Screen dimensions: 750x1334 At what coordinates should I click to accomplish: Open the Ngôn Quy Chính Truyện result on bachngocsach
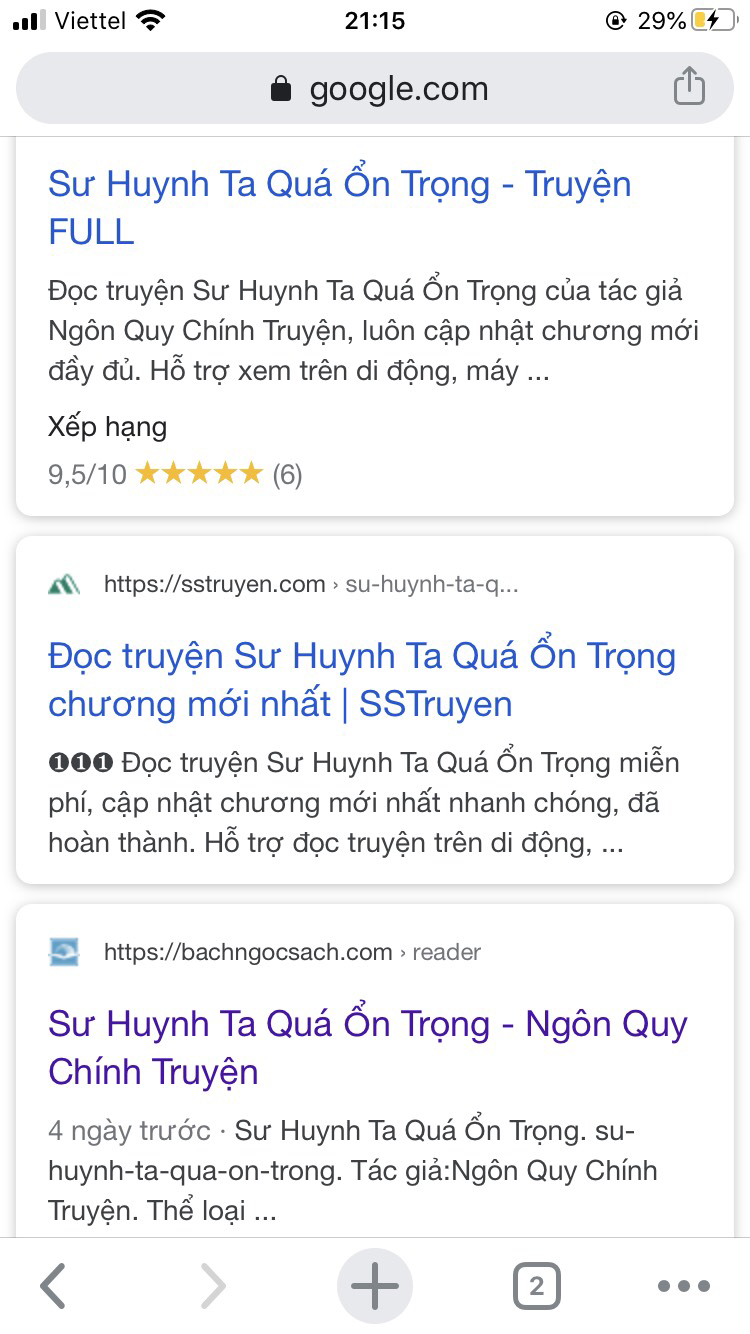[367, 1048]
